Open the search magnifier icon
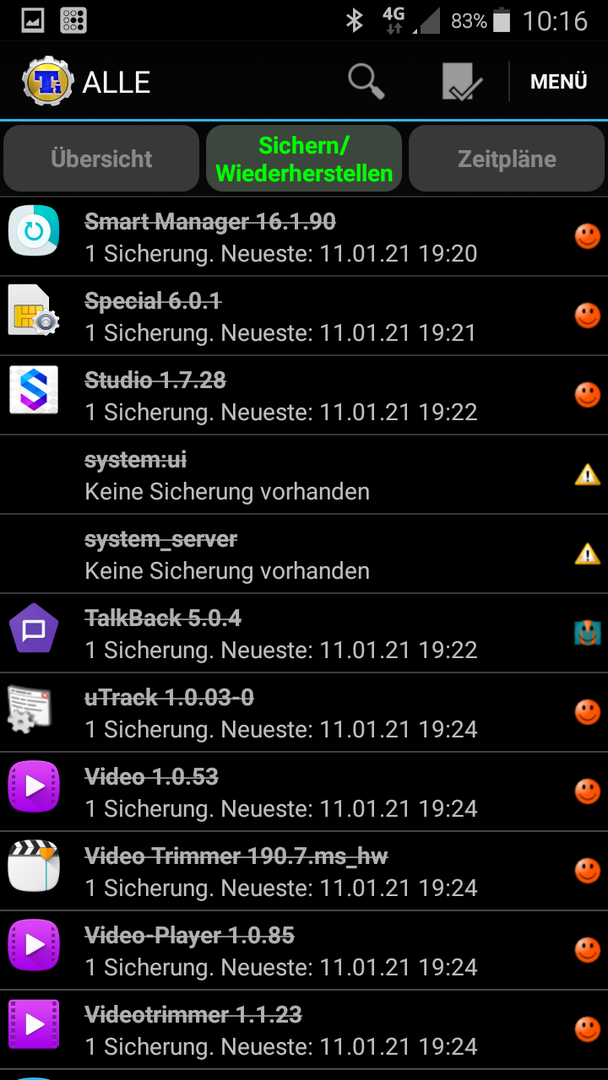 [x=366, y=82]
